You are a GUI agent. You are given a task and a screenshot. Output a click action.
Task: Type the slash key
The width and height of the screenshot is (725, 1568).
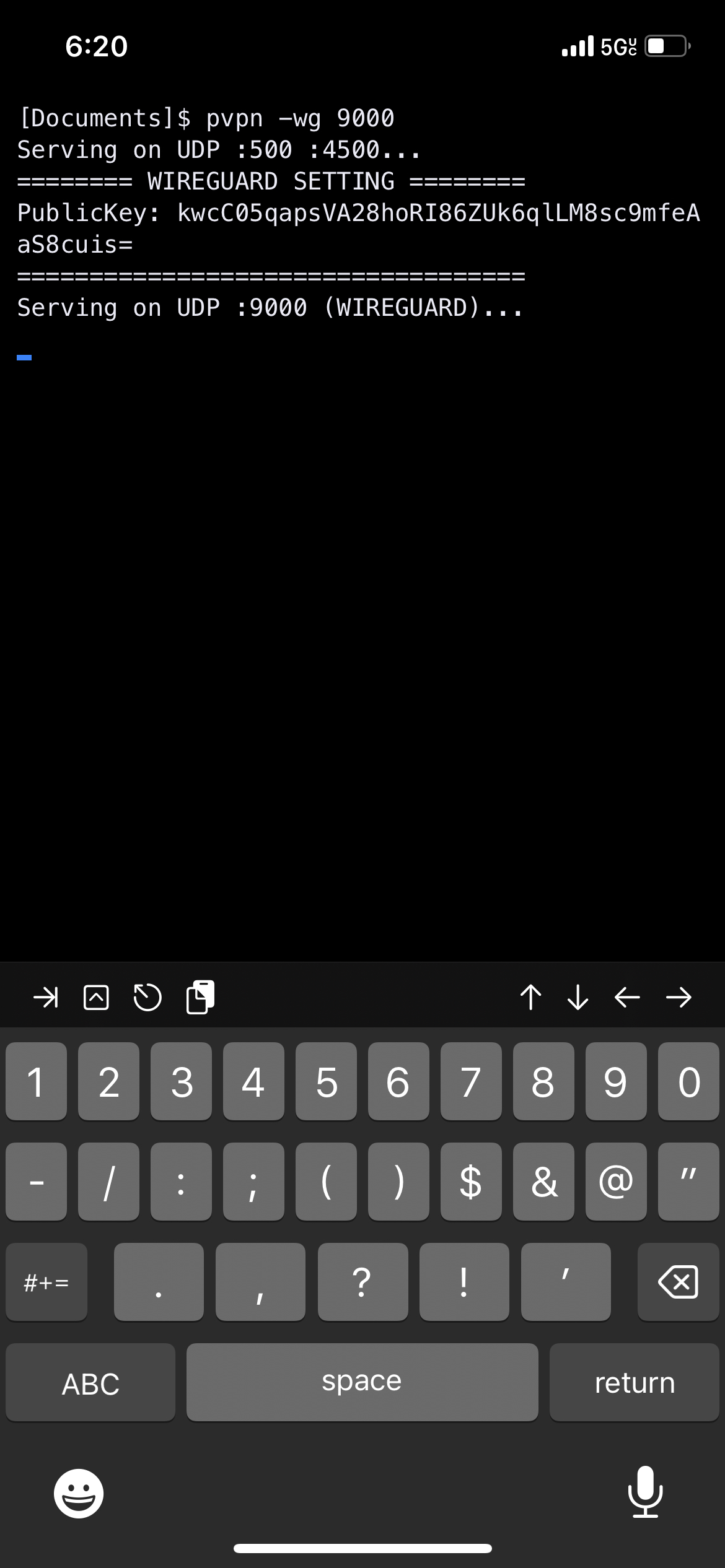pyautogui.click(x=108, y=1182)
